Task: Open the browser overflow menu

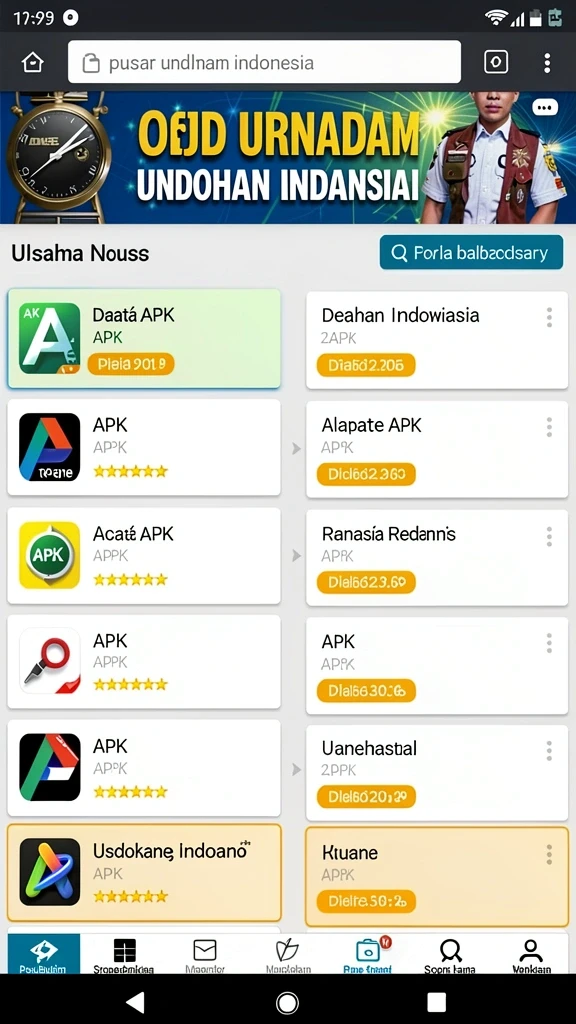Action: pyautogui.click(x=547, y=63)
